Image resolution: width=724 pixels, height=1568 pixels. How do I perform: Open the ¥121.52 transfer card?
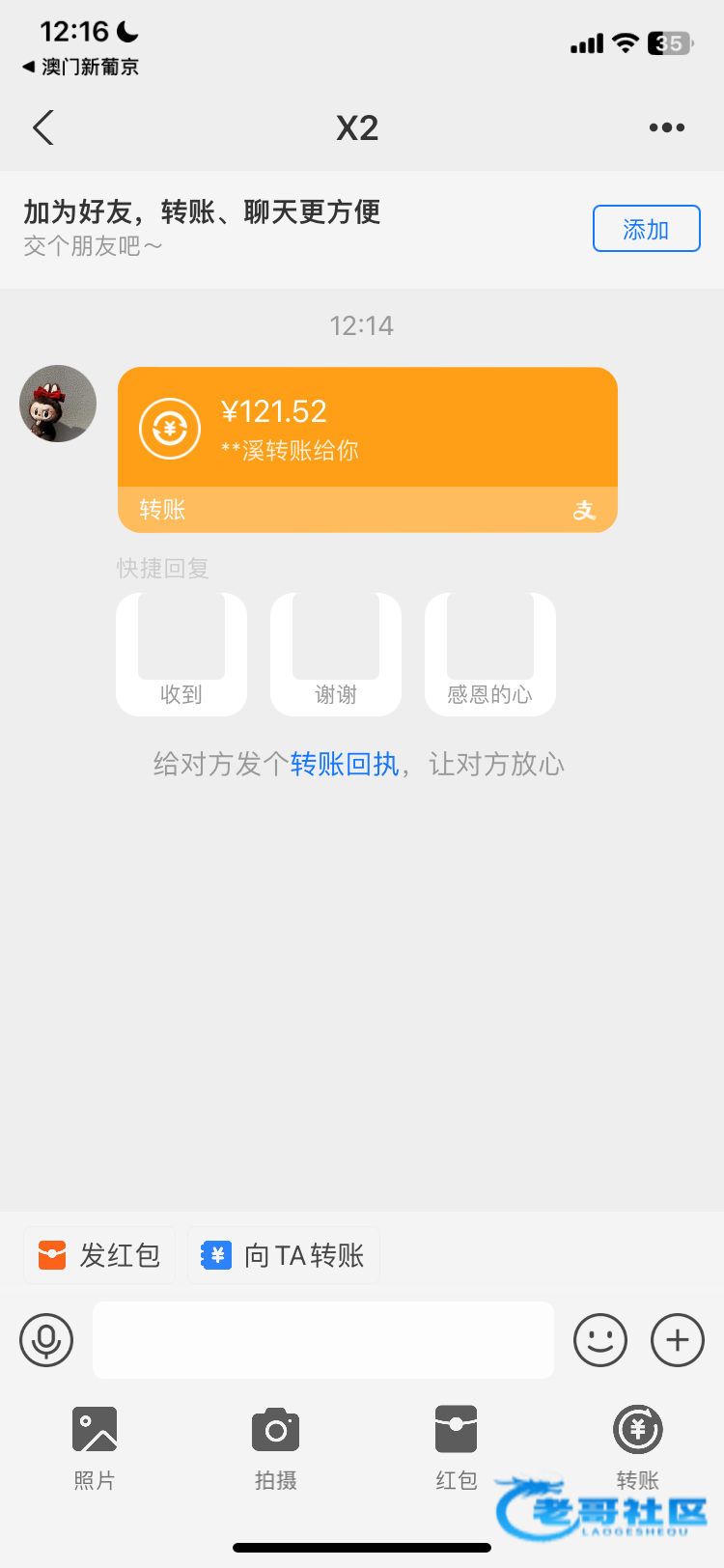[367, 449]
